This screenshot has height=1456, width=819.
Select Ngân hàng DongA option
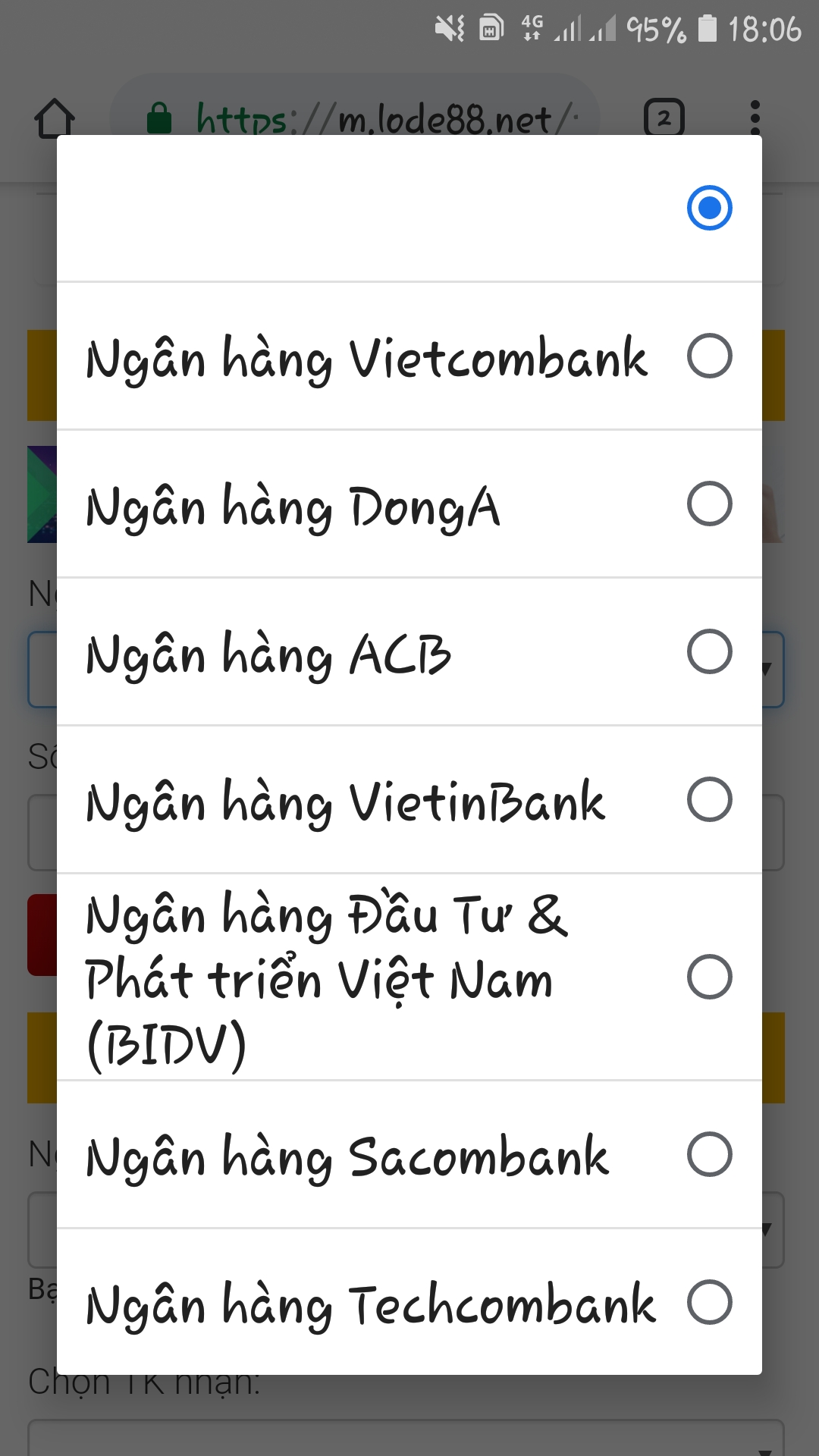coord(409,504)
